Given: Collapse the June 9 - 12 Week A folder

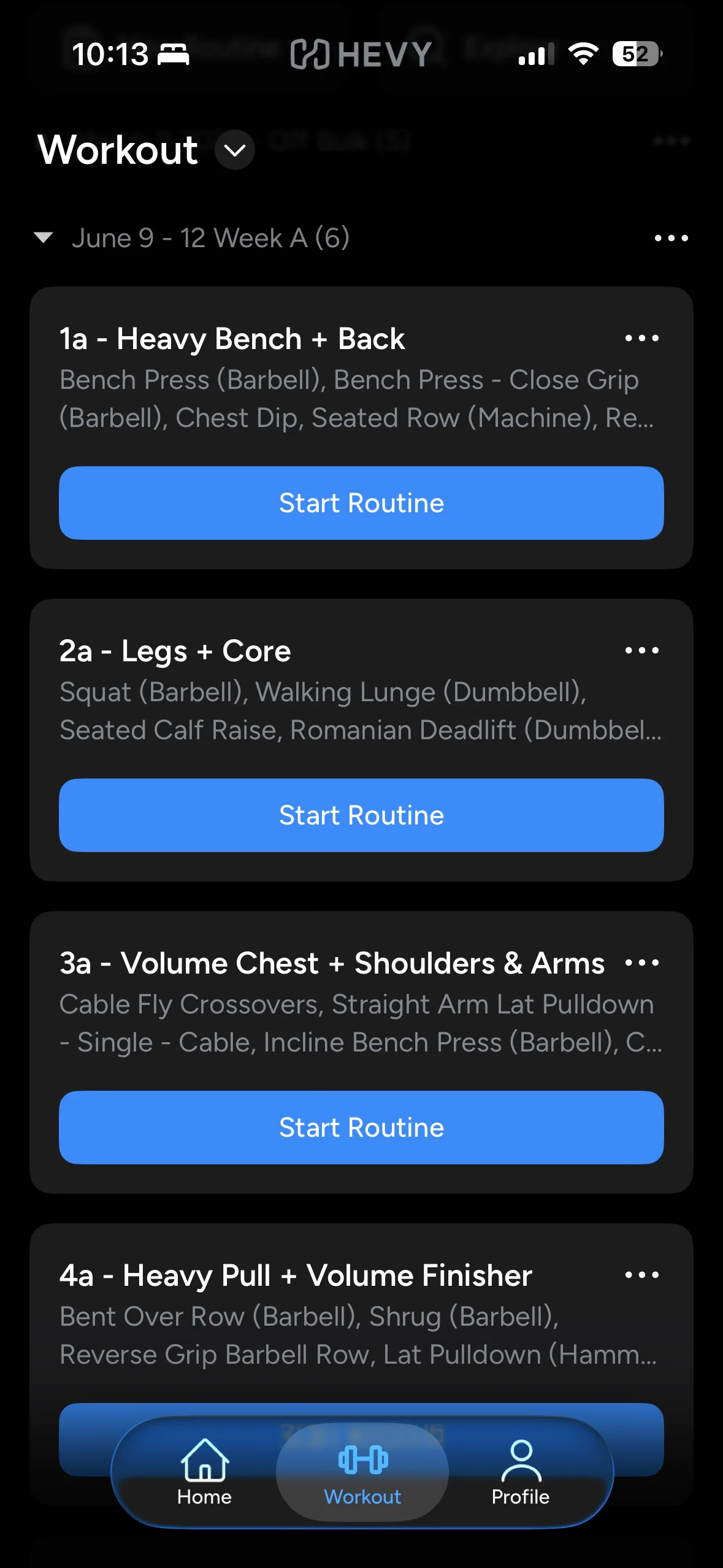Looking at the screenshot, I should tap(44, 237).
